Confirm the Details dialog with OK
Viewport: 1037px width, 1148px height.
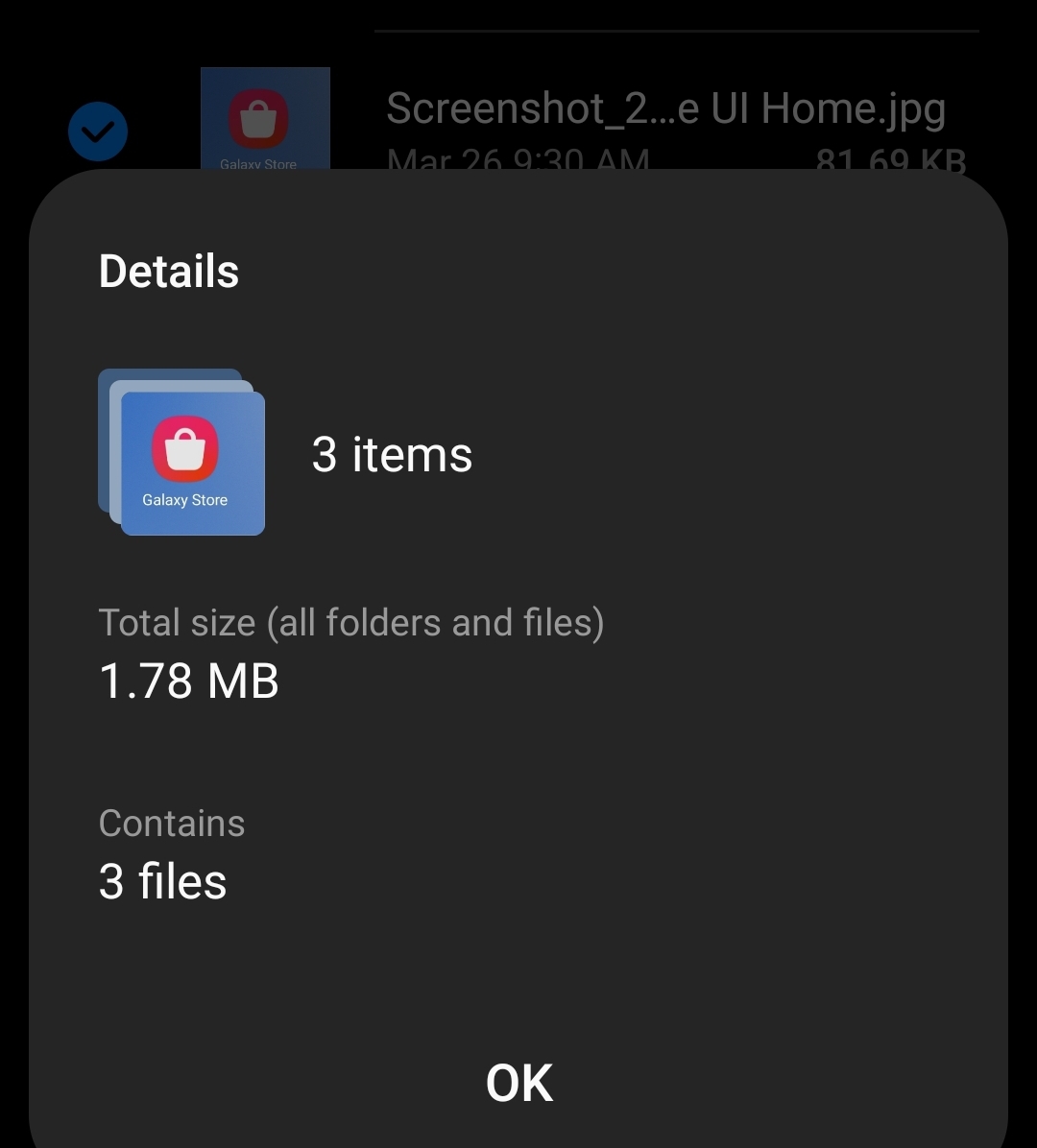click(x=518, y=1084)
